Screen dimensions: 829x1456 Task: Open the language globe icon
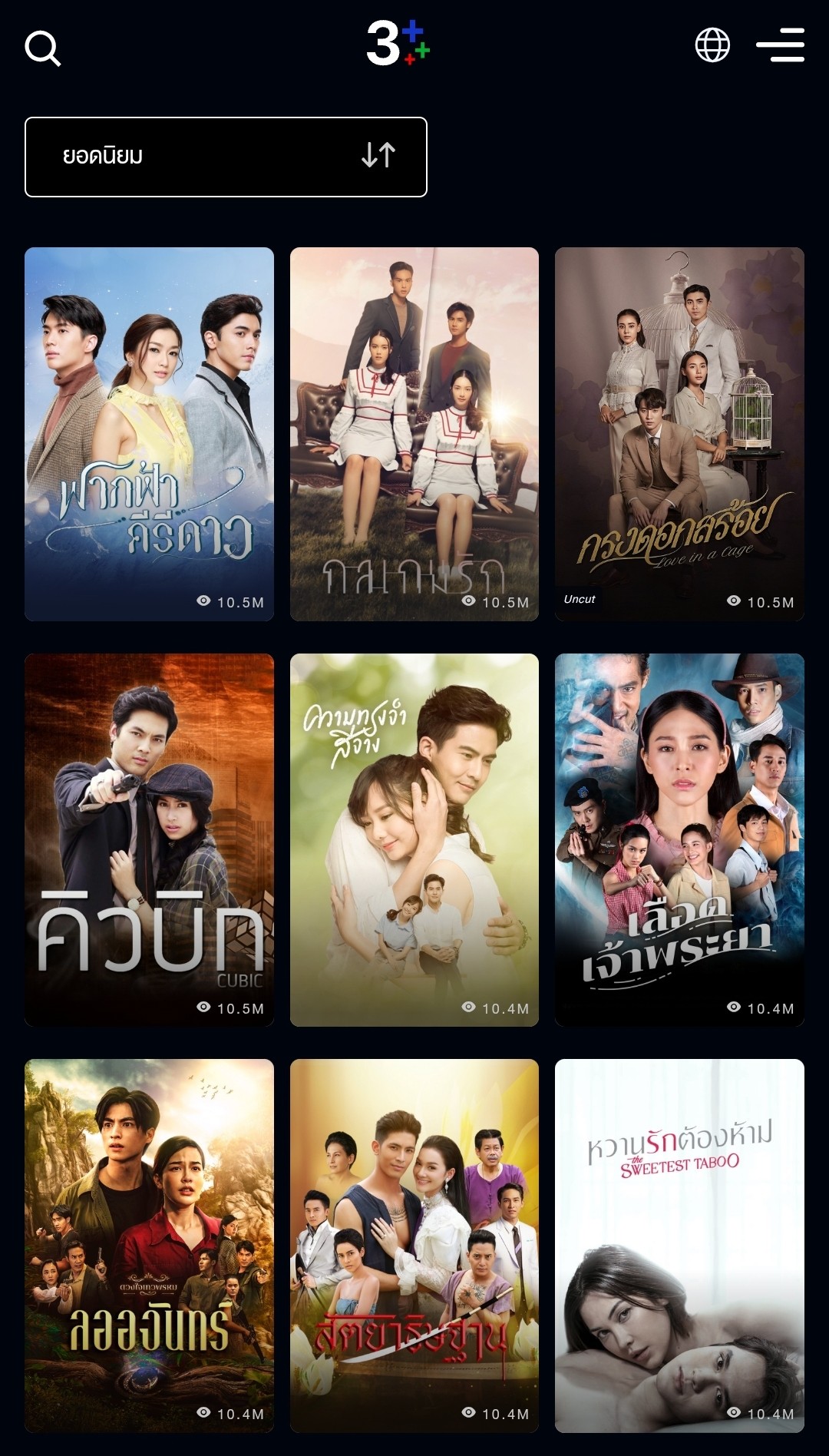pos(712,45)
